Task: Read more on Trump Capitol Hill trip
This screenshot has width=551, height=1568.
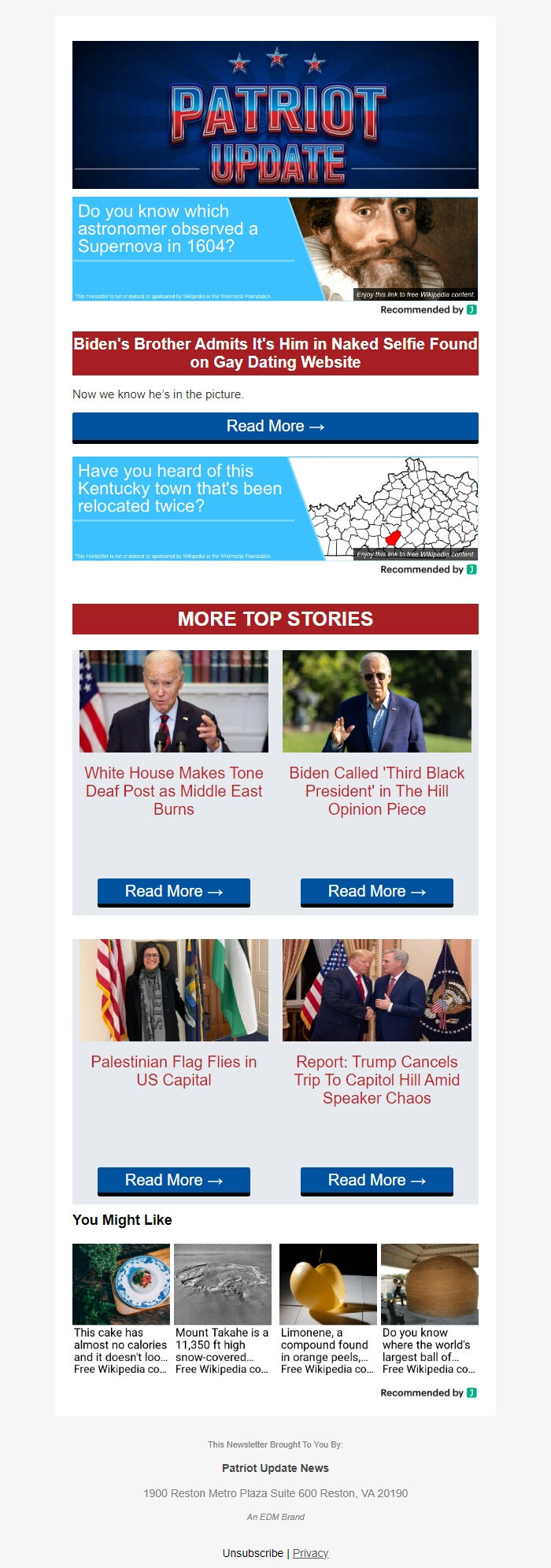Action: [x=377, y=1181]
